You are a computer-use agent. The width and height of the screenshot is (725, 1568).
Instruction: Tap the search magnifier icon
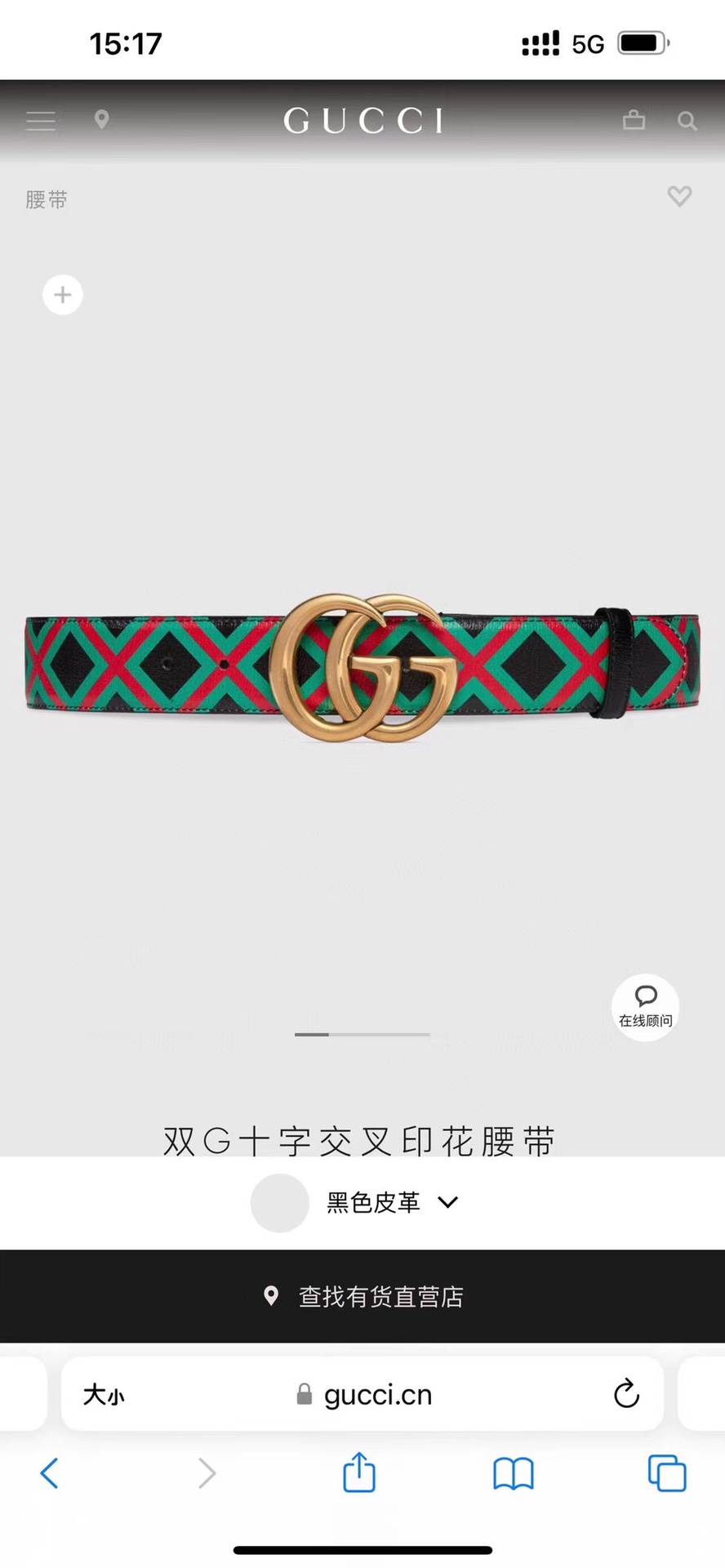687,121
